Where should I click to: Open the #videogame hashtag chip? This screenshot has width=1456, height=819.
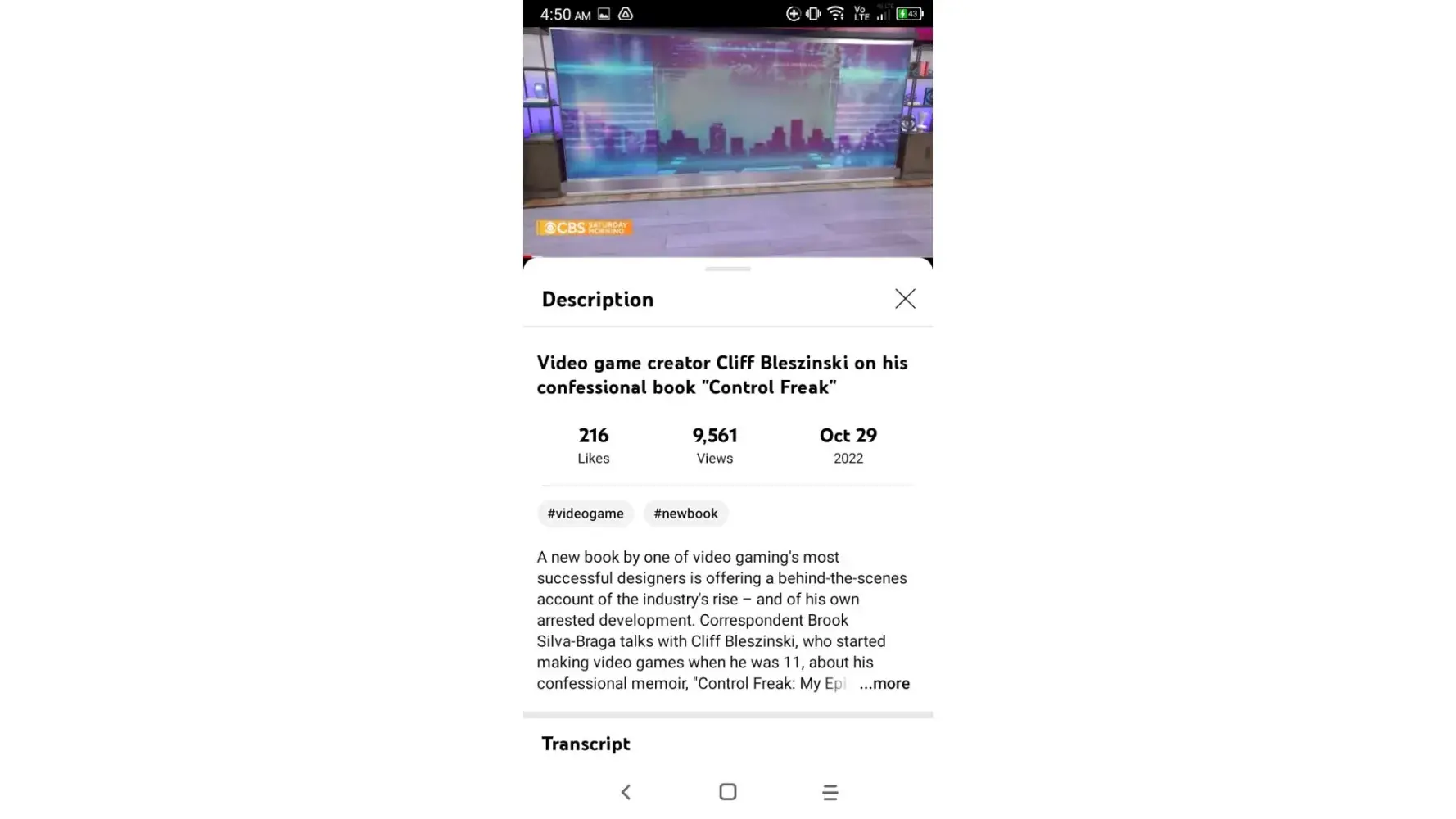585,514
